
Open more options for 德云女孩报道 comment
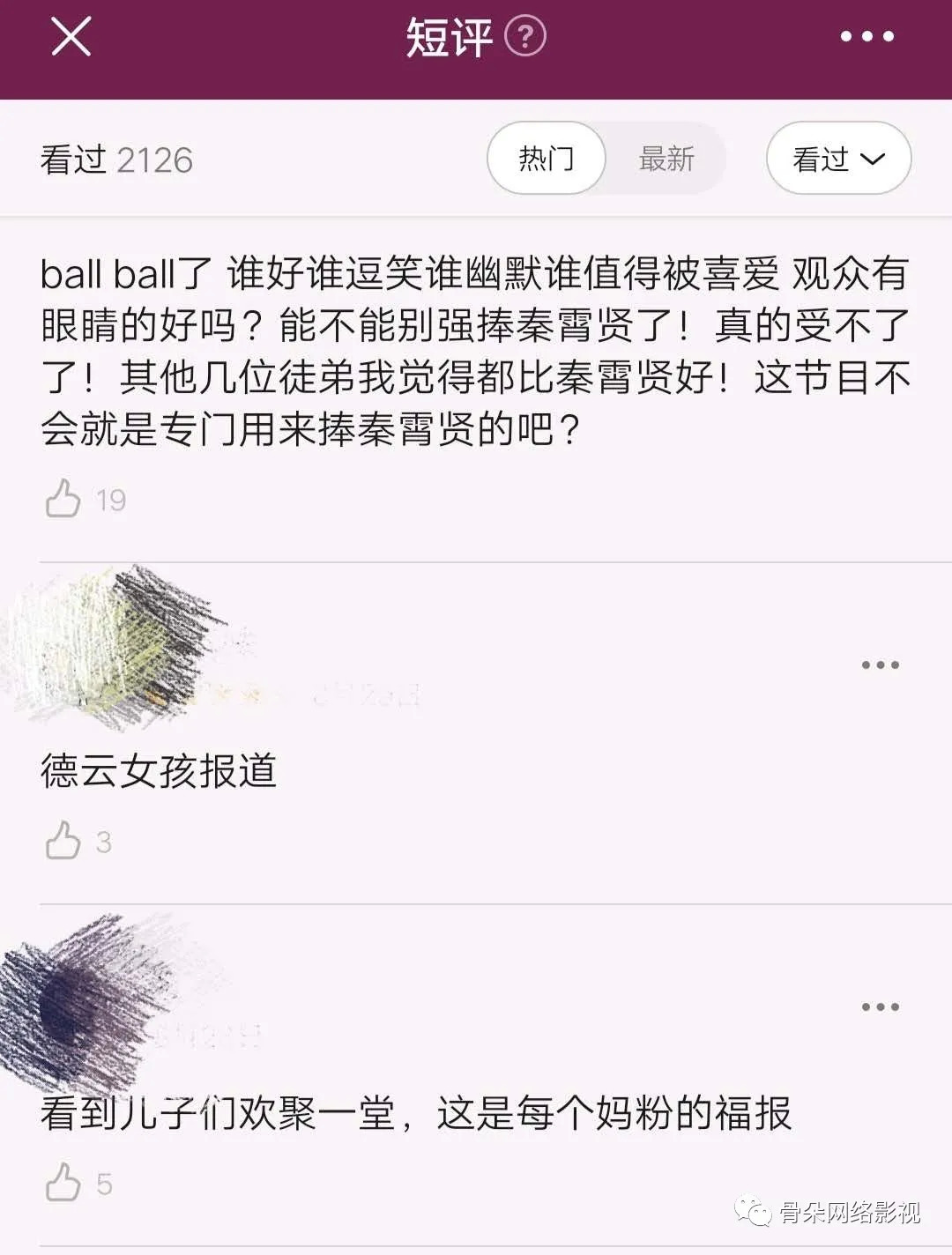(x=880, y=665)
